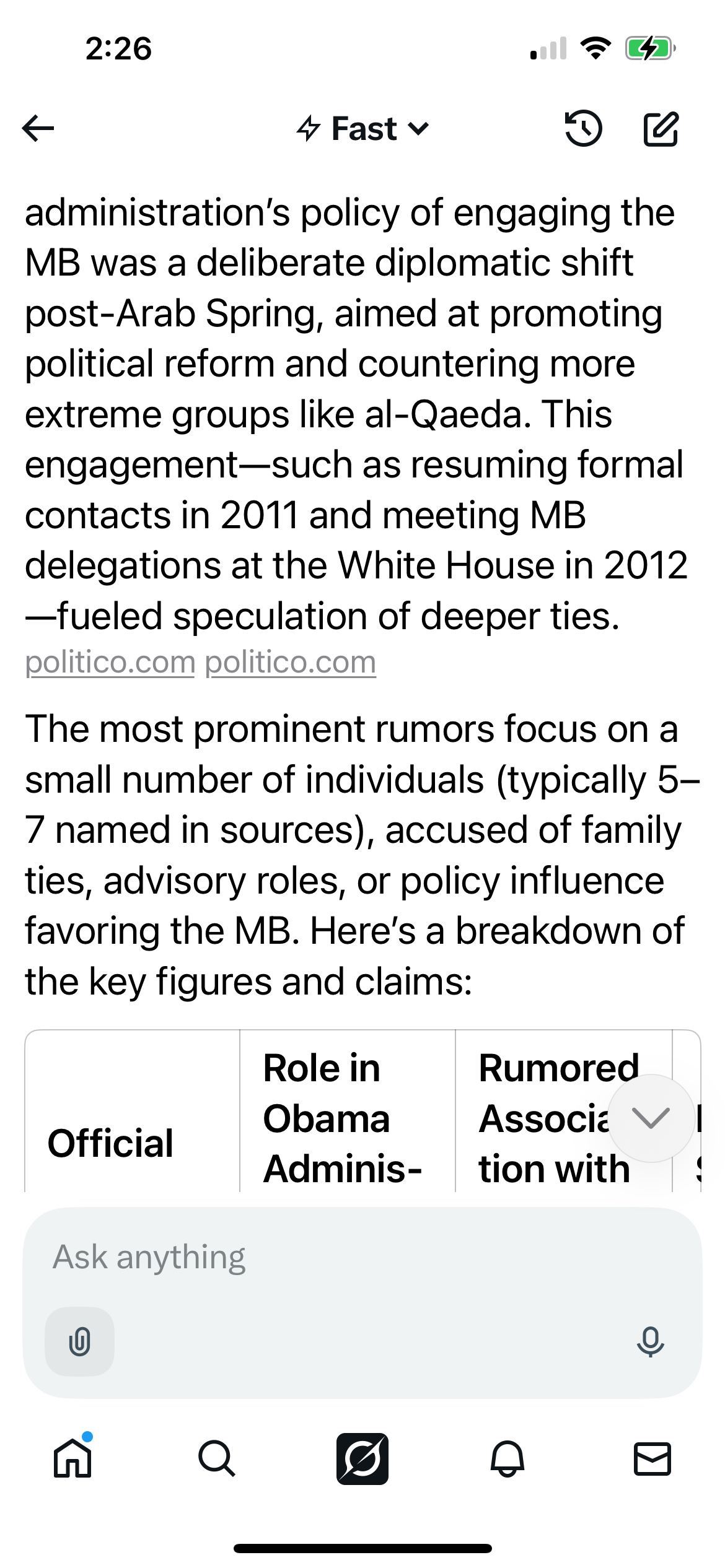Open the Fast mode dropdown
The image size is (725, 1568).
[x=362, y=129]
